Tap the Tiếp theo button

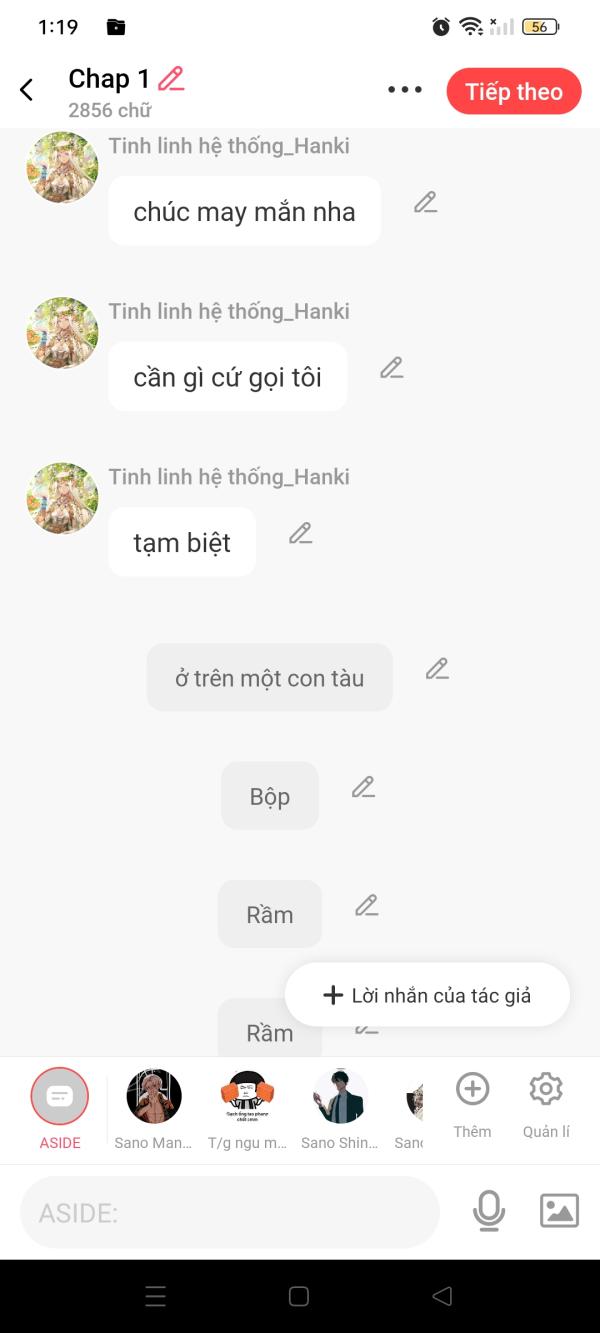point(513,91)
